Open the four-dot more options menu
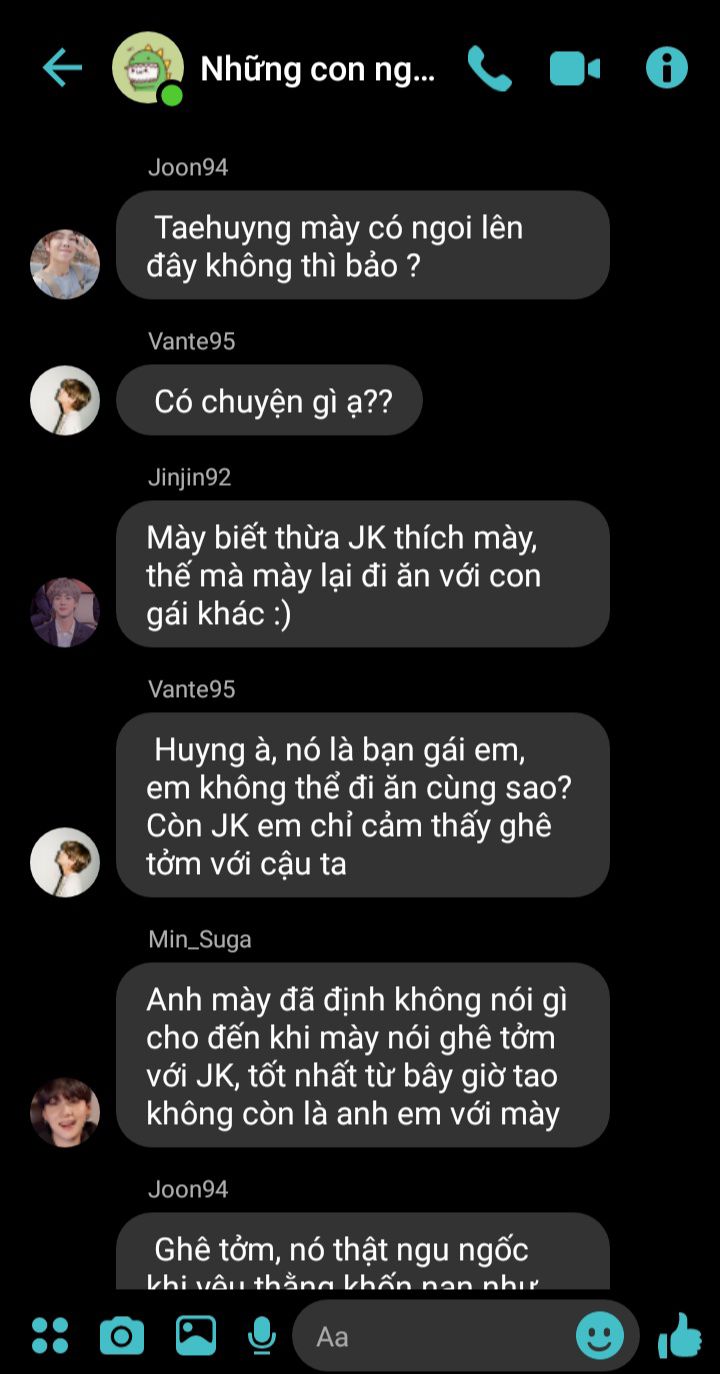 pos(49,1336)
